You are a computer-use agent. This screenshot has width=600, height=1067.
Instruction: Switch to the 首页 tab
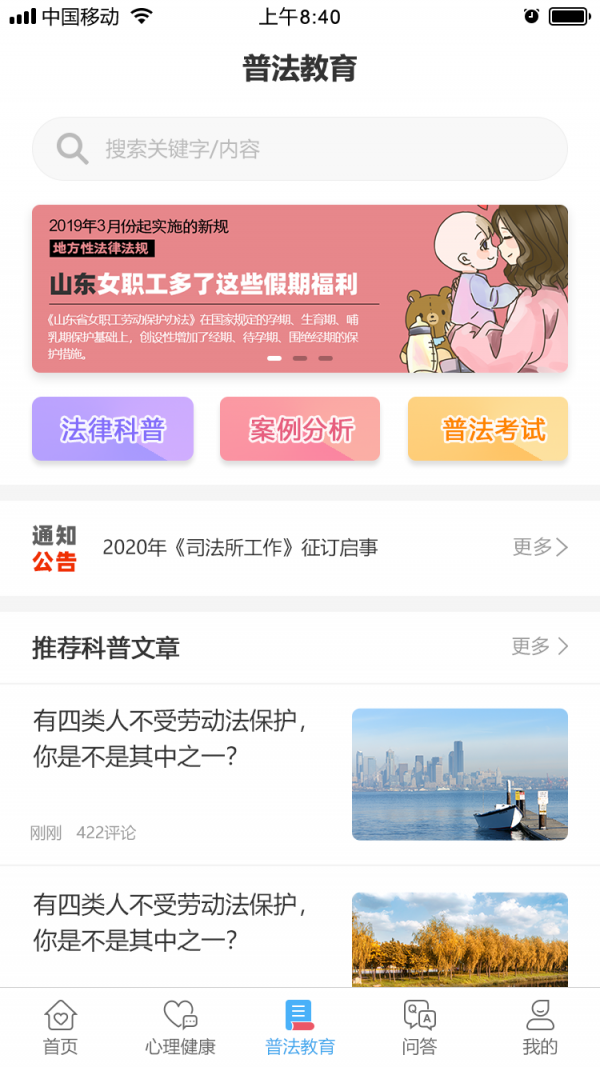pos(60,1028)
